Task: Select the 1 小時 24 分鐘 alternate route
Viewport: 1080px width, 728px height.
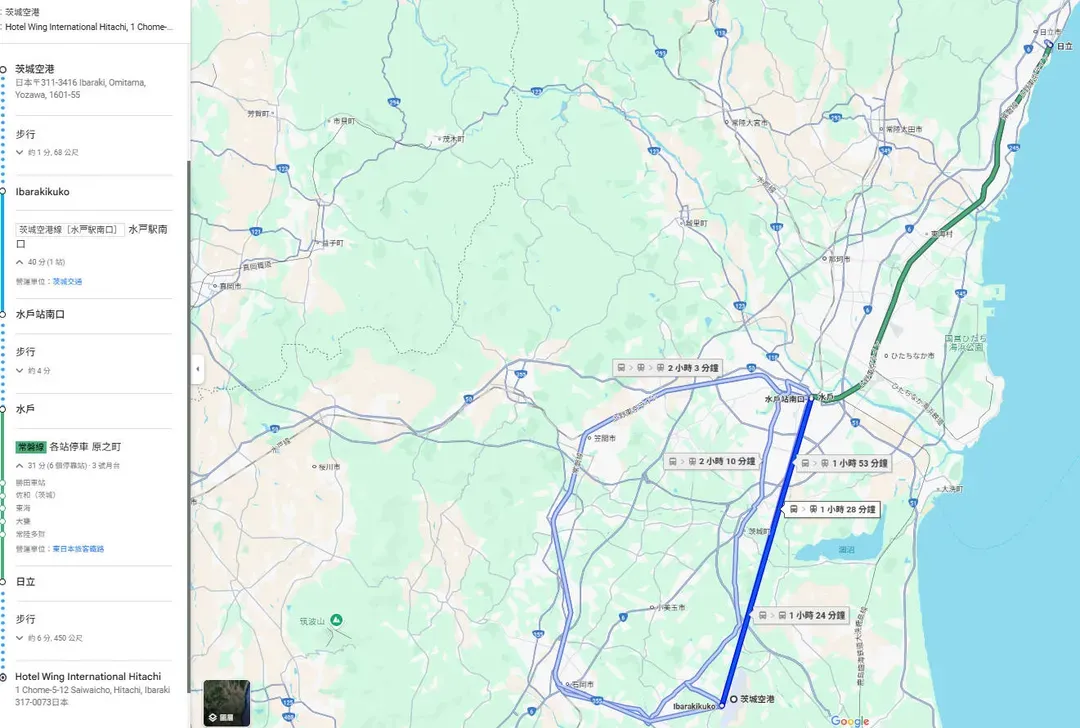Action: tap(802, 616)
